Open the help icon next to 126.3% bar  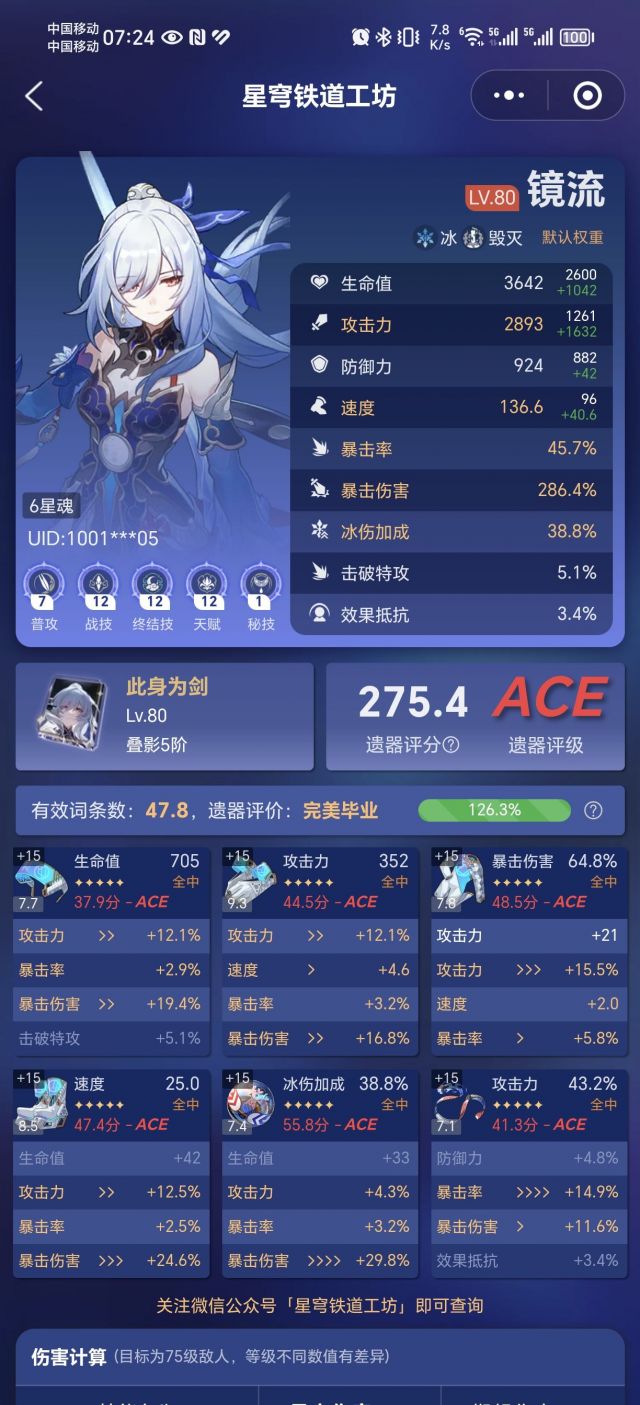pyautogui.click(x=593, y=810)
